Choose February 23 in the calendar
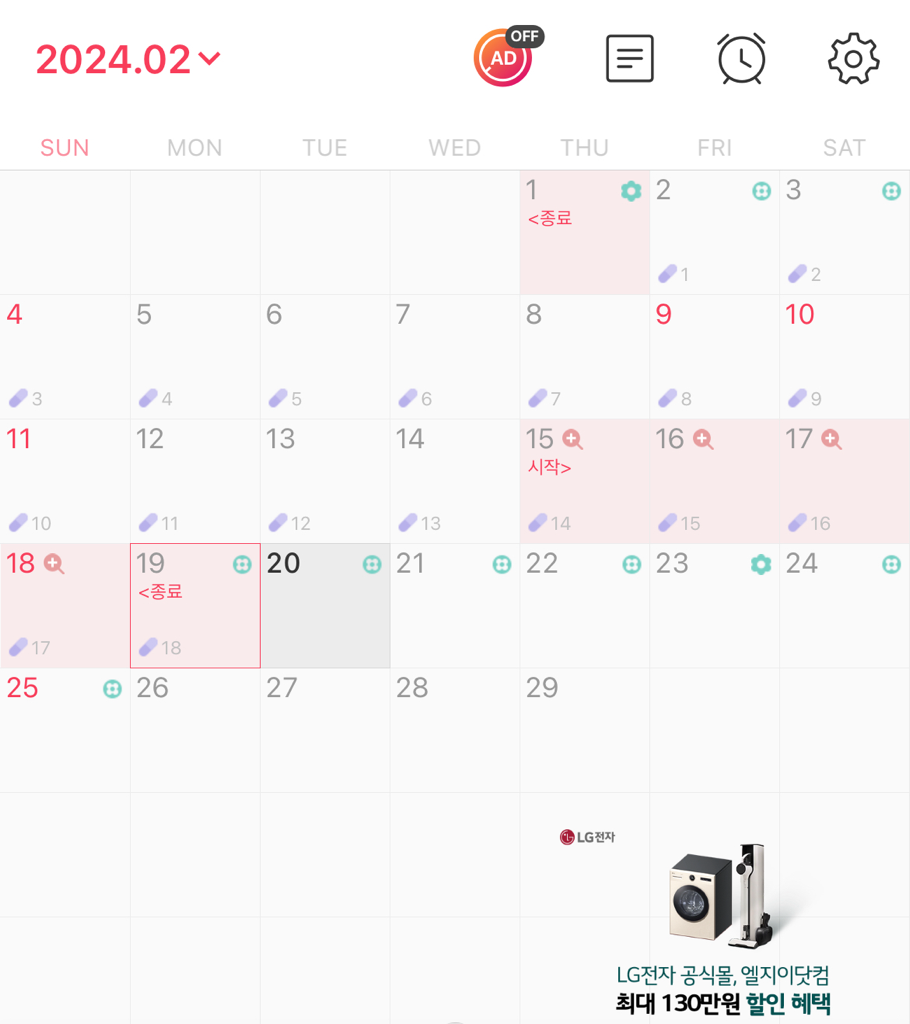This screenshot has height=1024, width=910. pos(714,606)
